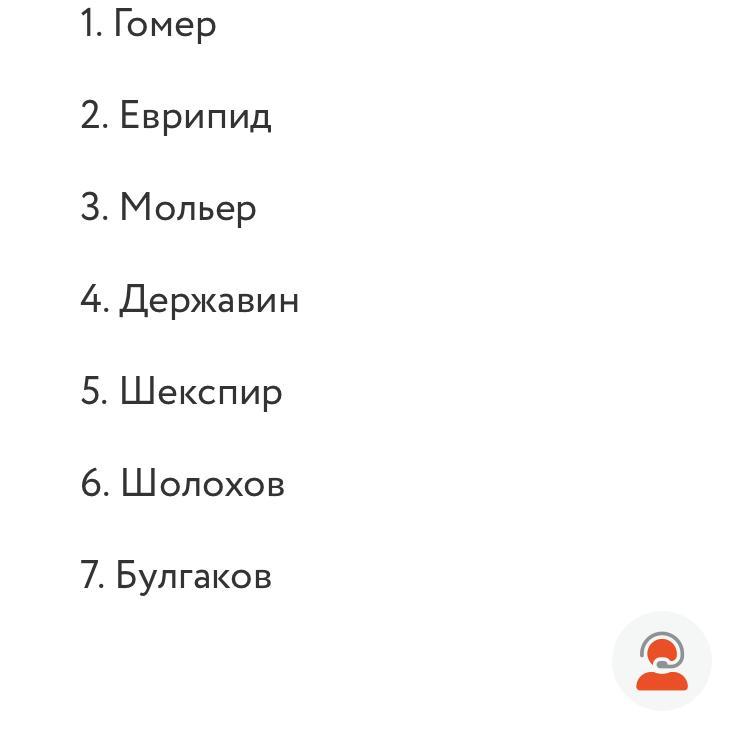Open the support chat floating button

tap(661, 661)
